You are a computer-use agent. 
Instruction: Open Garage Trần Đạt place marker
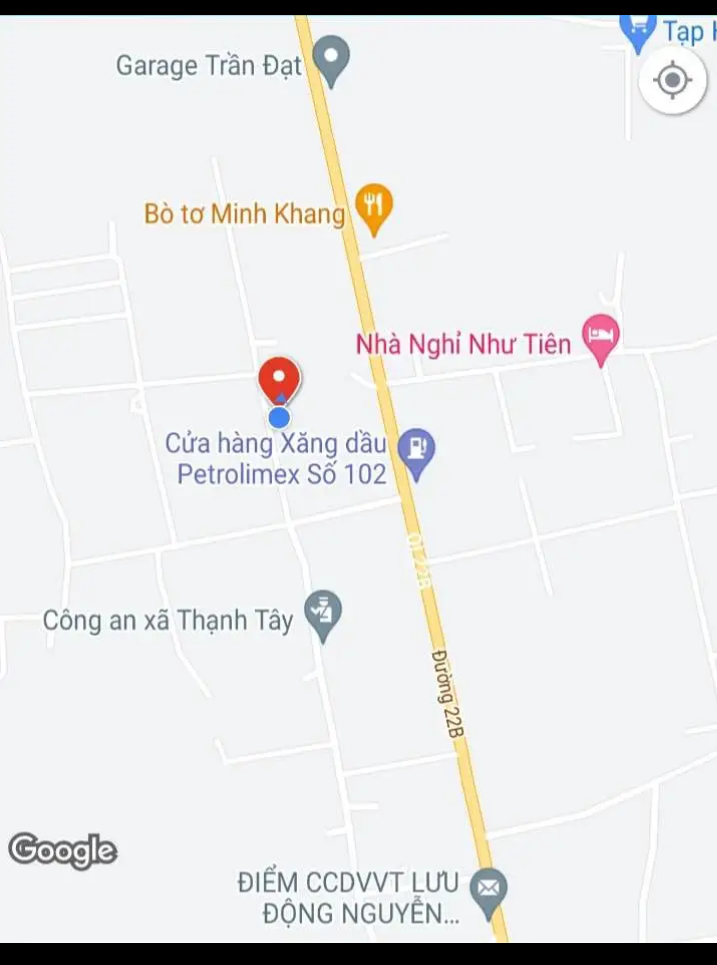(330, 60)
